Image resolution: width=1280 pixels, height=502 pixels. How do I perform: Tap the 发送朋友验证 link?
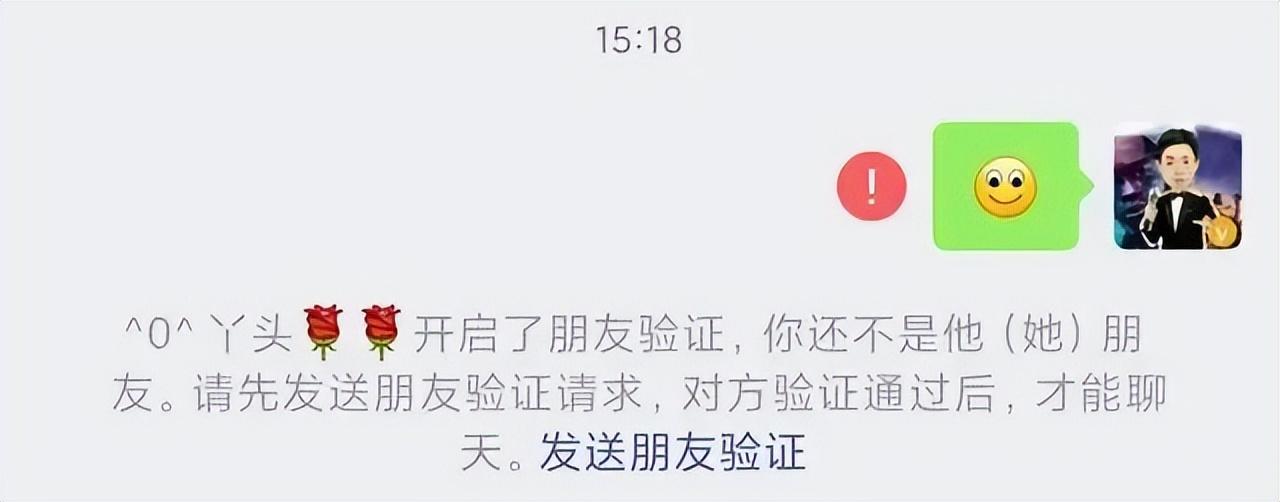[673, 453]
